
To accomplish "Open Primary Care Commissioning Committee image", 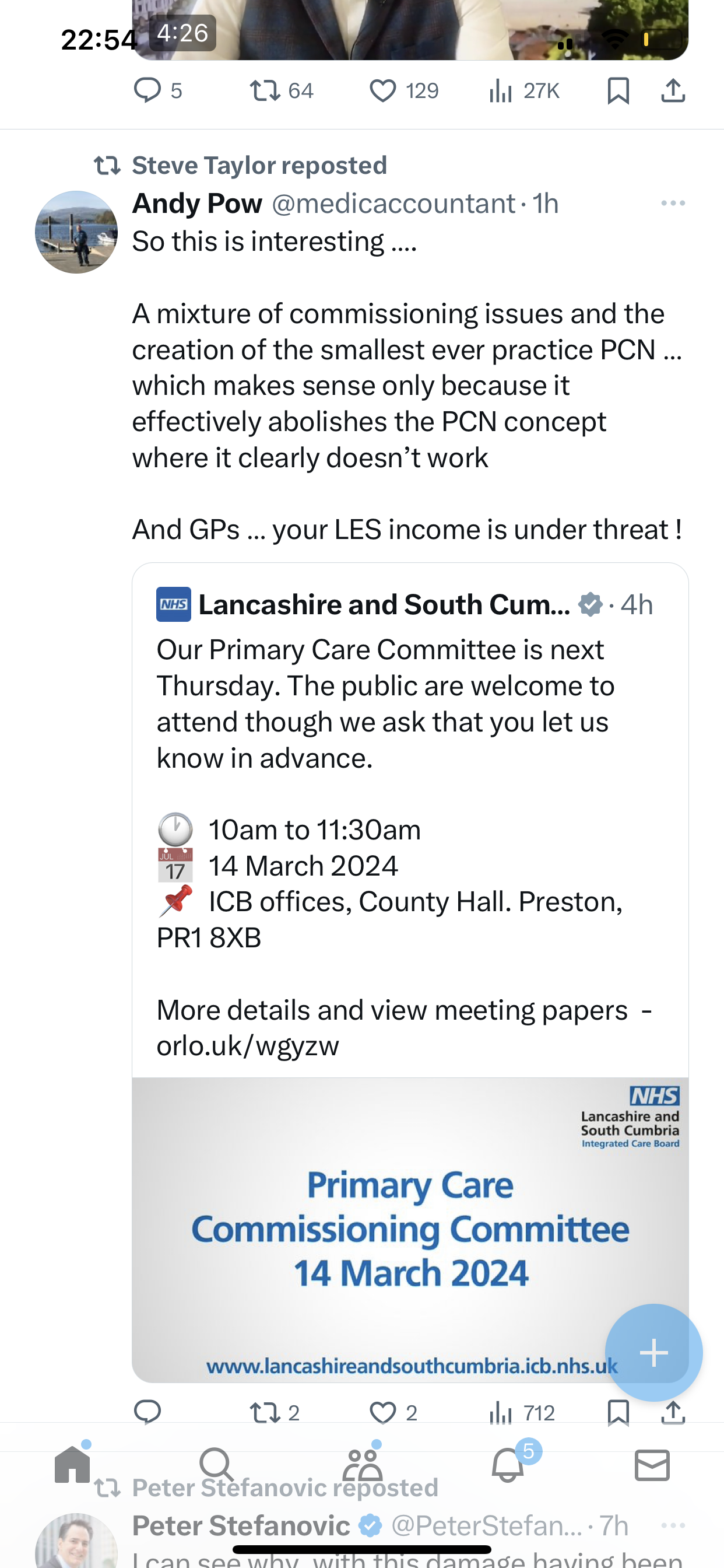I will [410, 1230].
